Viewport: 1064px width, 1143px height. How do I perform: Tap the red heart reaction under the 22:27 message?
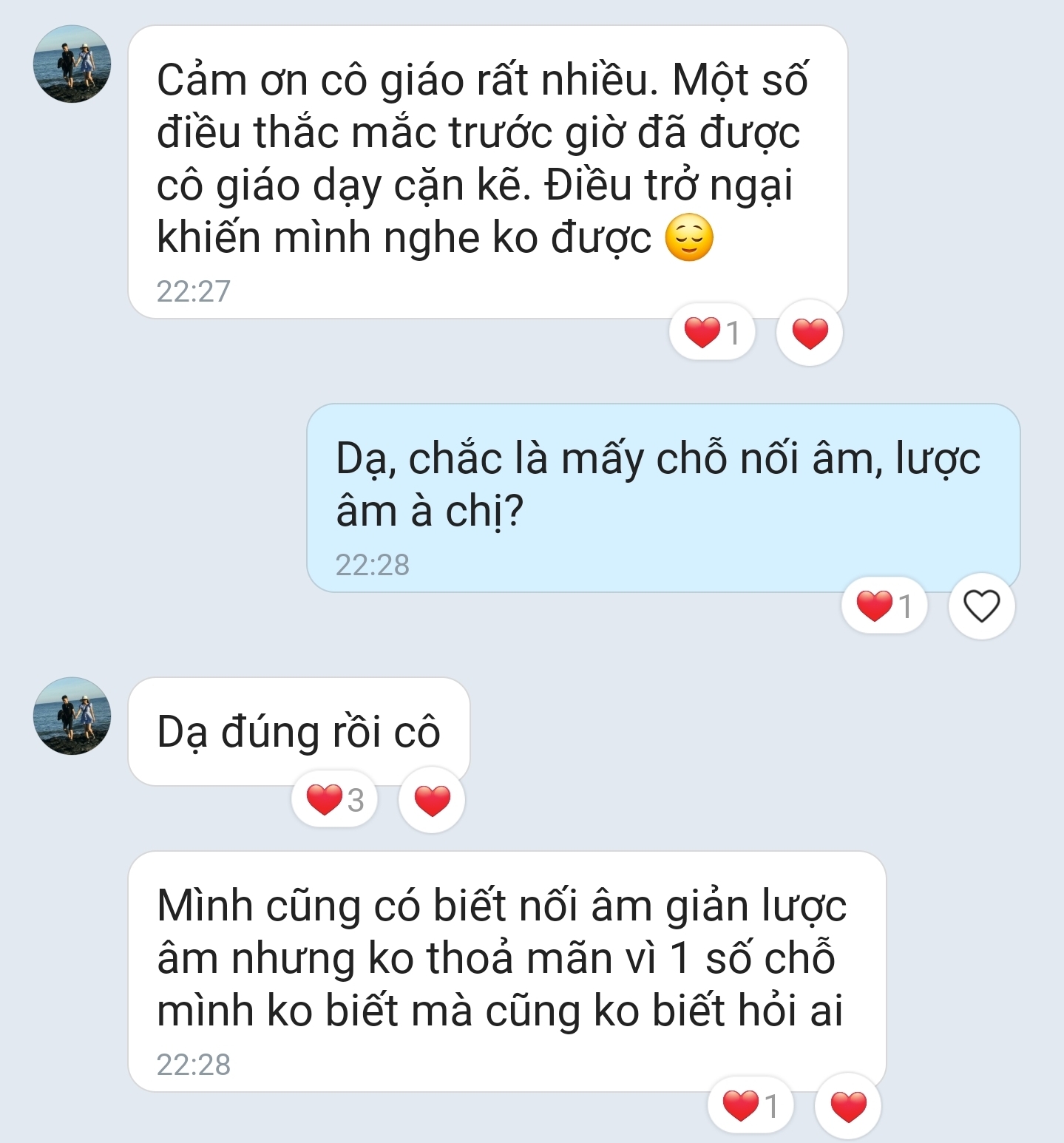[x=711, y=333]
